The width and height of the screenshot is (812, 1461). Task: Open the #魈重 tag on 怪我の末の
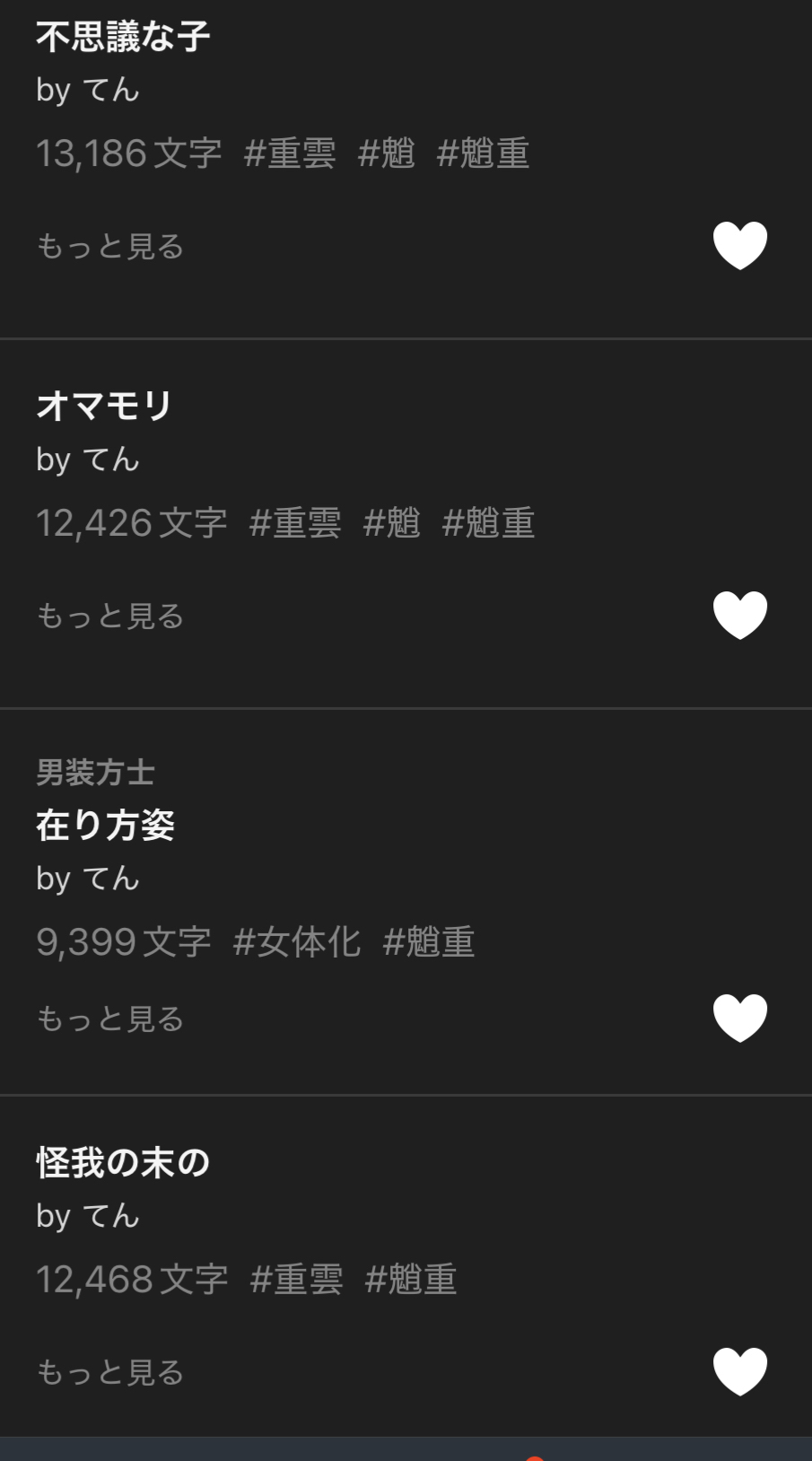click(411, 1280)
